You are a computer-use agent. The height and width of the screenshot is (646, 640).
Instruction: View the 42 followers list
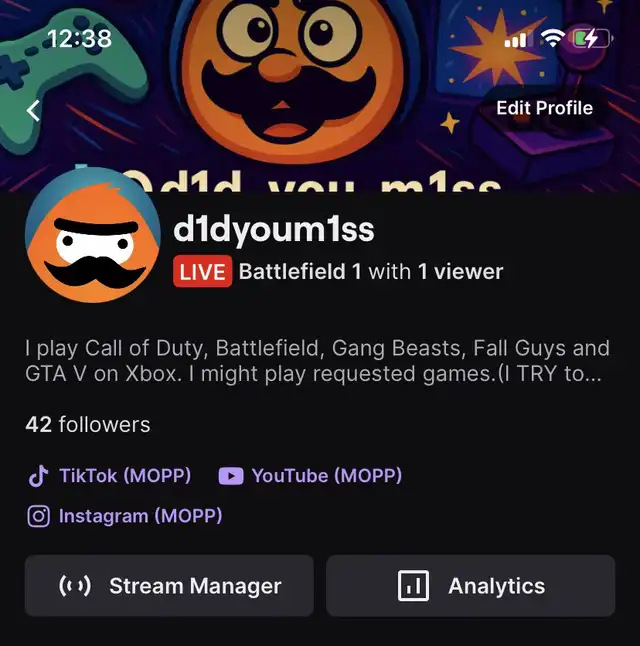(x=88, y=425)
